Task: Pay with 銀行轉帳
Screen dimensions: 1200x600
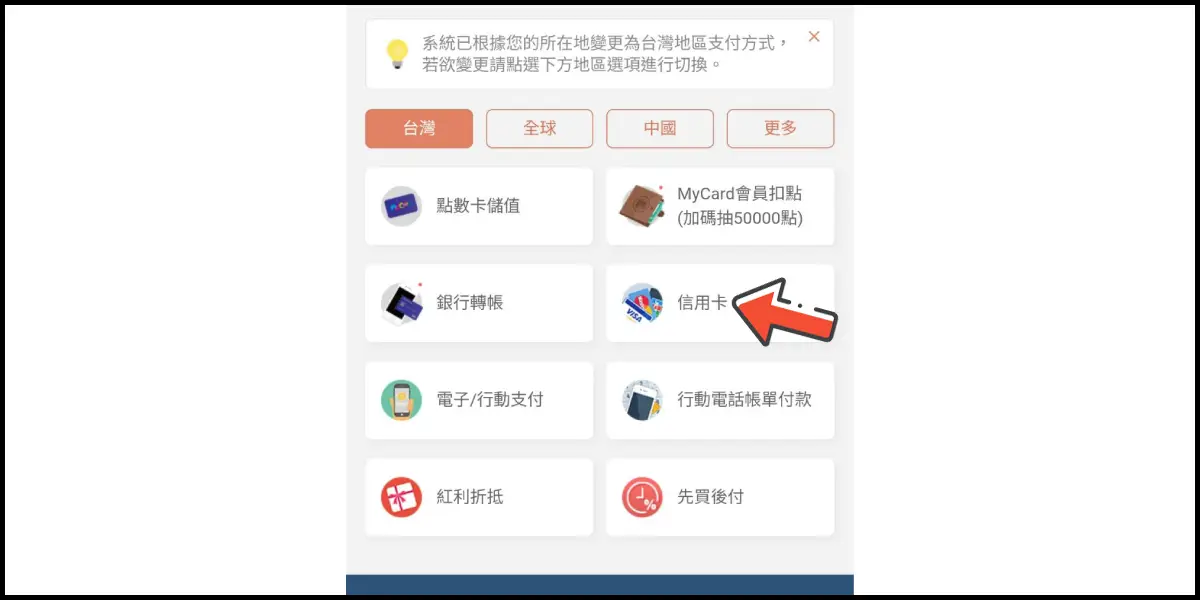Action: pyautogui.click(x=479, y=303)
